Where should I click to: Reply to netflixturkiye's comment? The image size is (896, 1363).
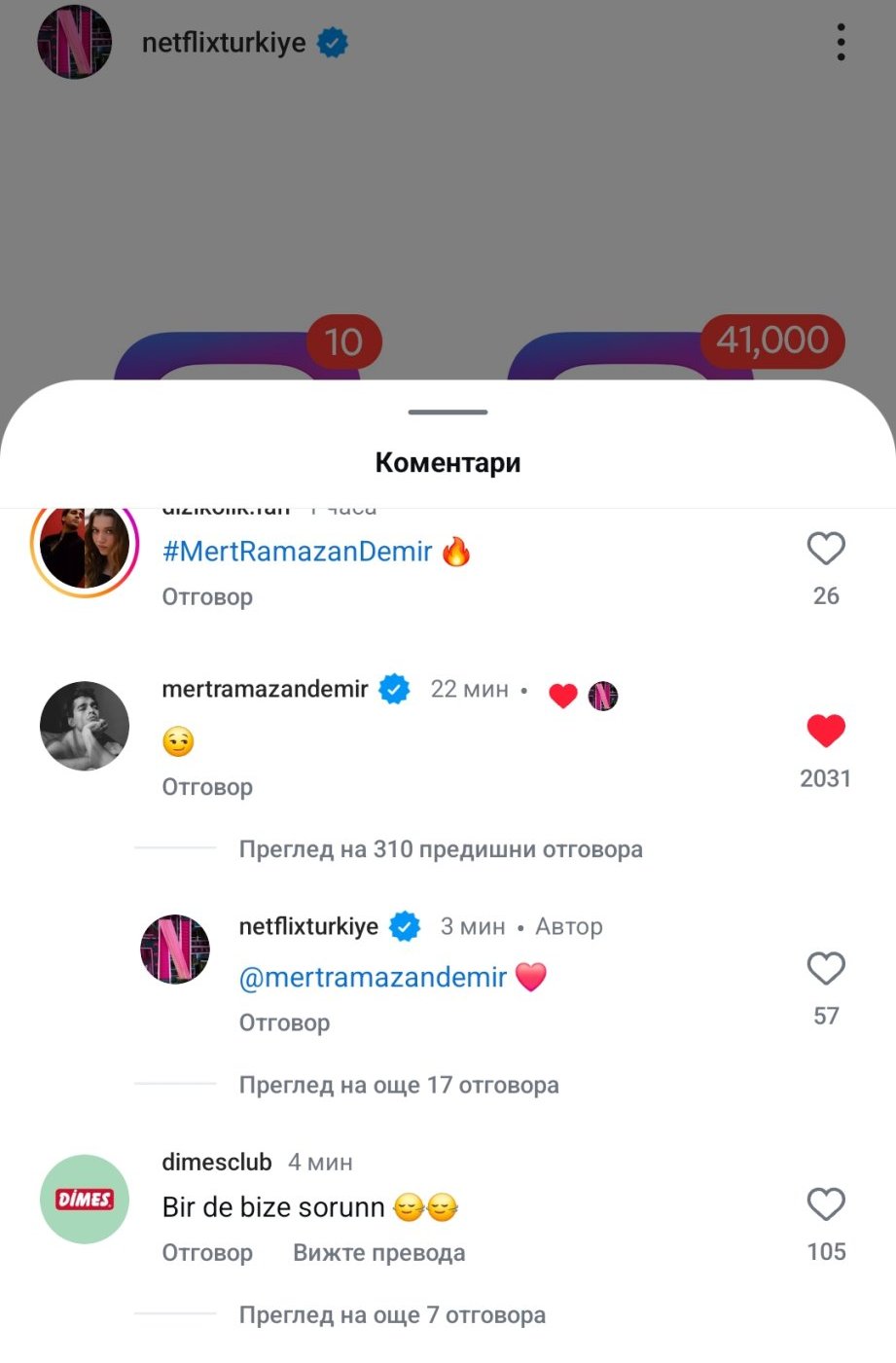(284, 1022)
